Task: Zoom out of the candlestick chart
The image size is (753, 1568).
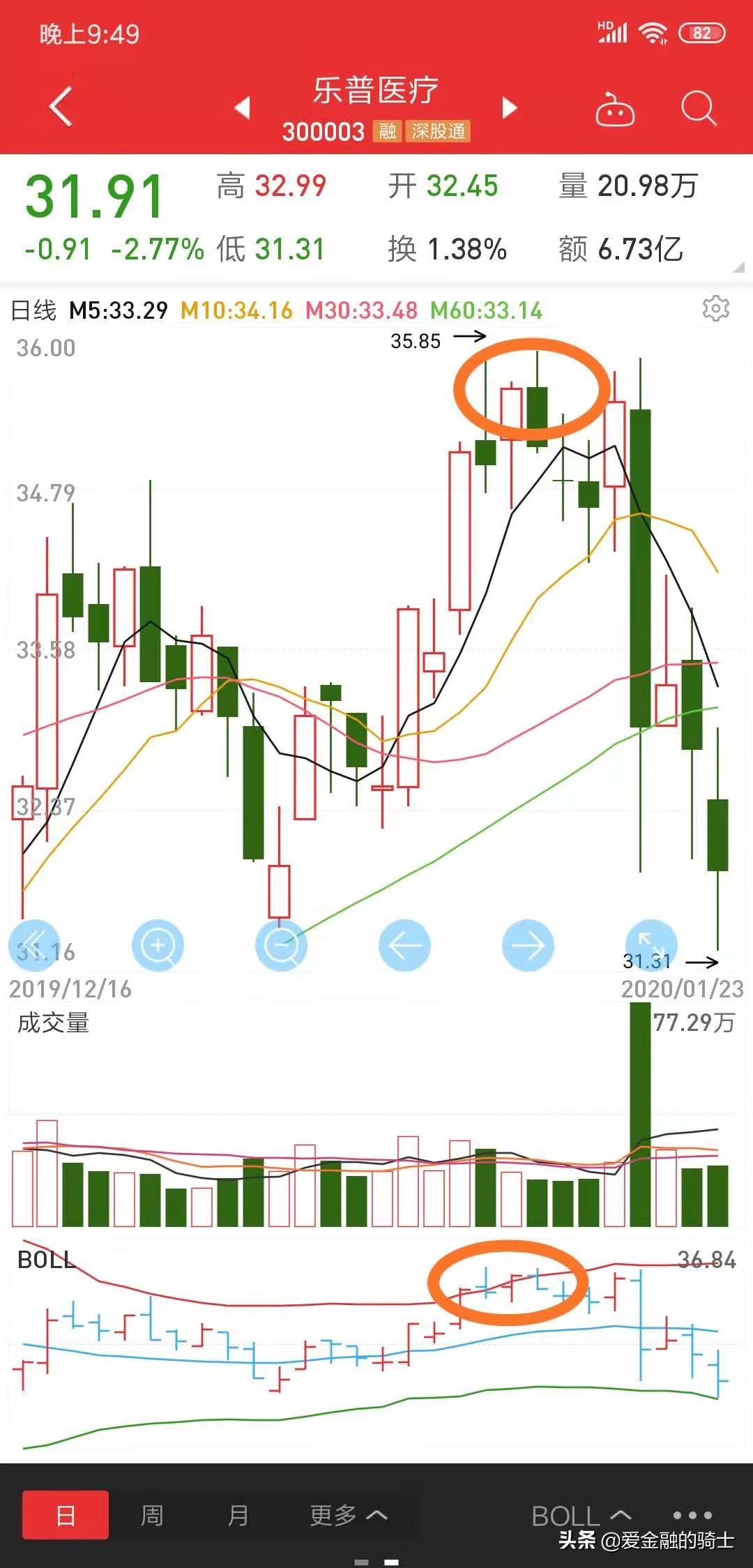Action: (282, 944)
